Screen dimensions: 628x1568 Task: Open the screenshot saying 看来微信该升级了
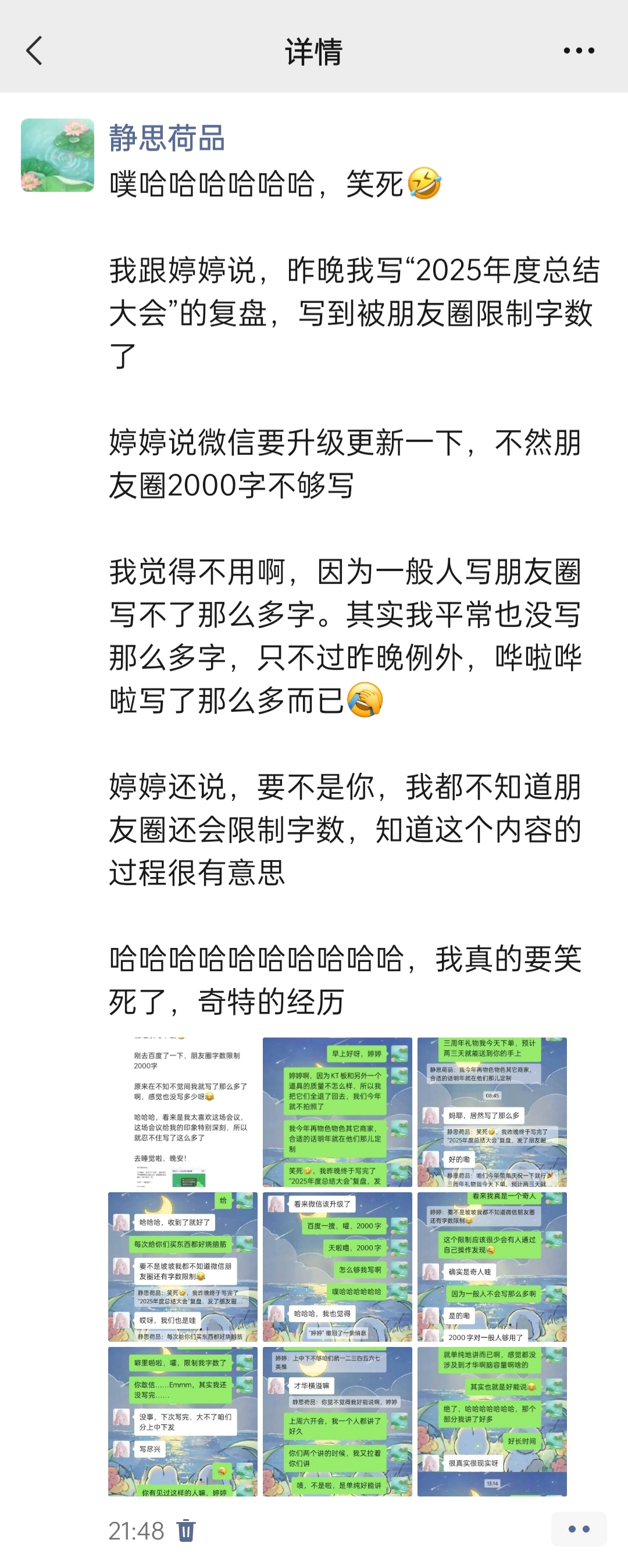(337, 1267)
